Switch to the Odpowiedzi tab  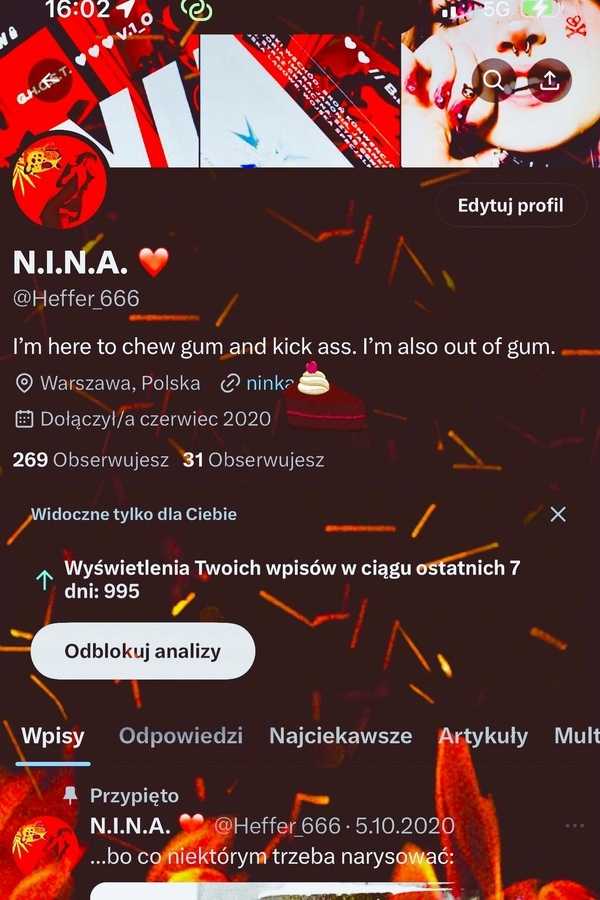(x=180, y=736)
